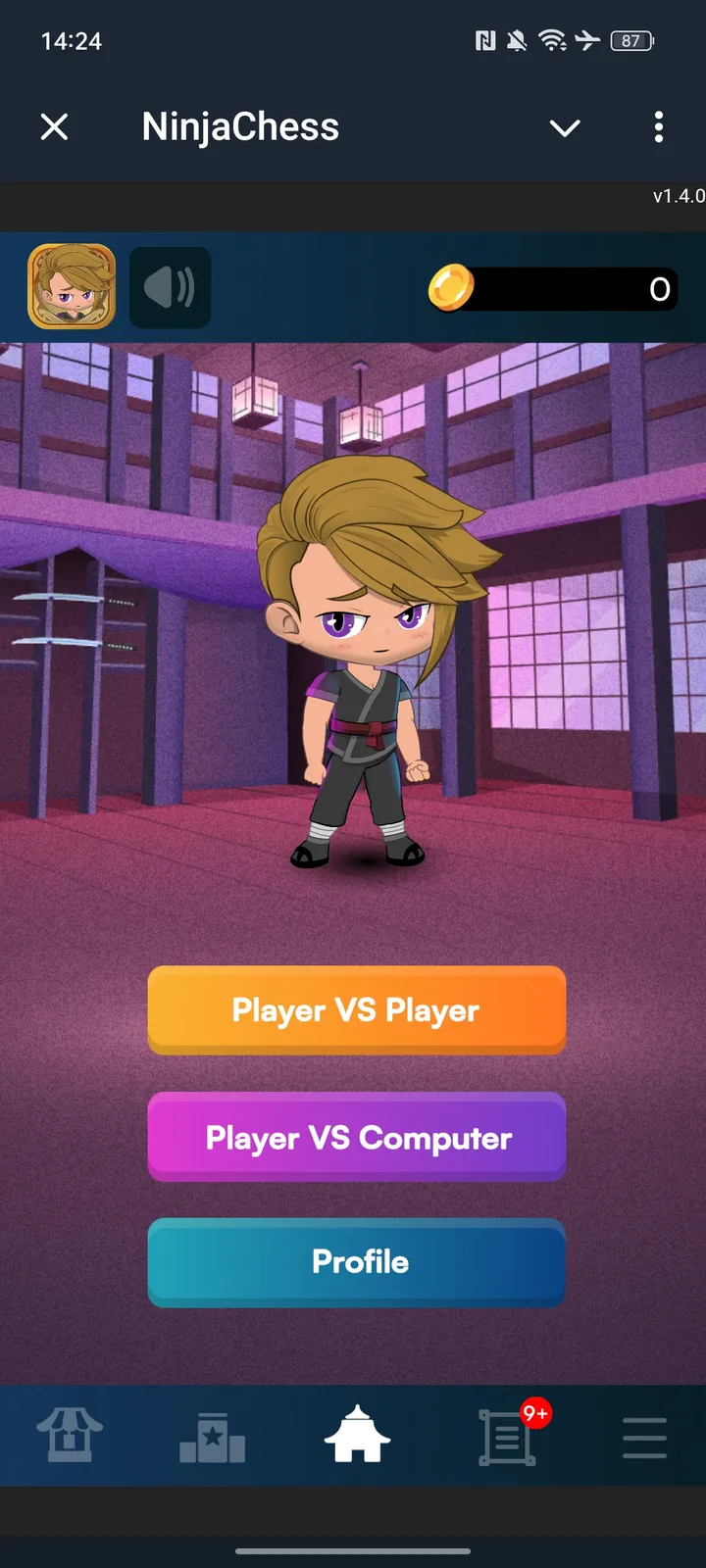Select the dojo home icon
The width and height of the screenshot is (706, 1568).
click(357, 1435)
